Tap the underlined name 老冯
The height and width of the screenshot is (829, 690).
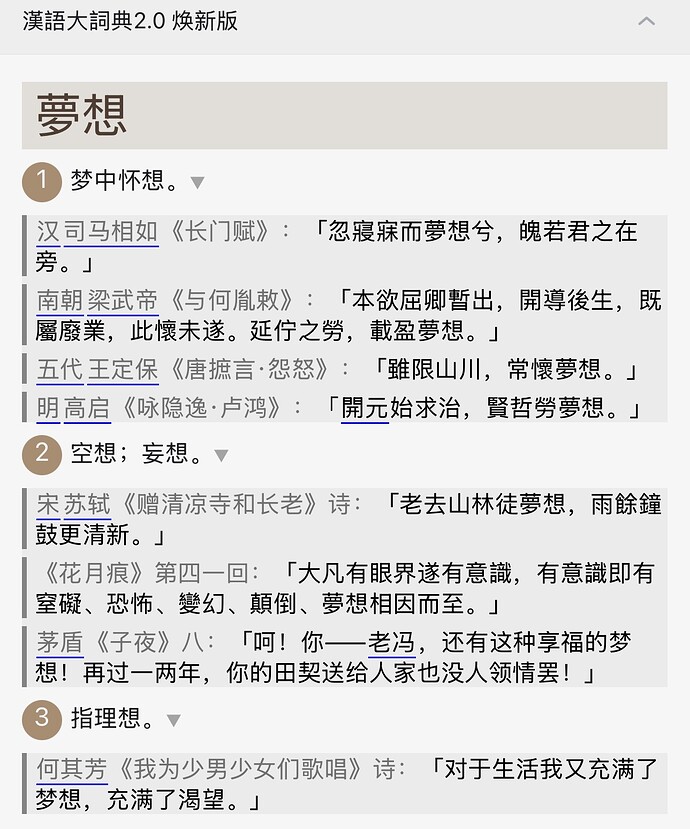[391, 642]
